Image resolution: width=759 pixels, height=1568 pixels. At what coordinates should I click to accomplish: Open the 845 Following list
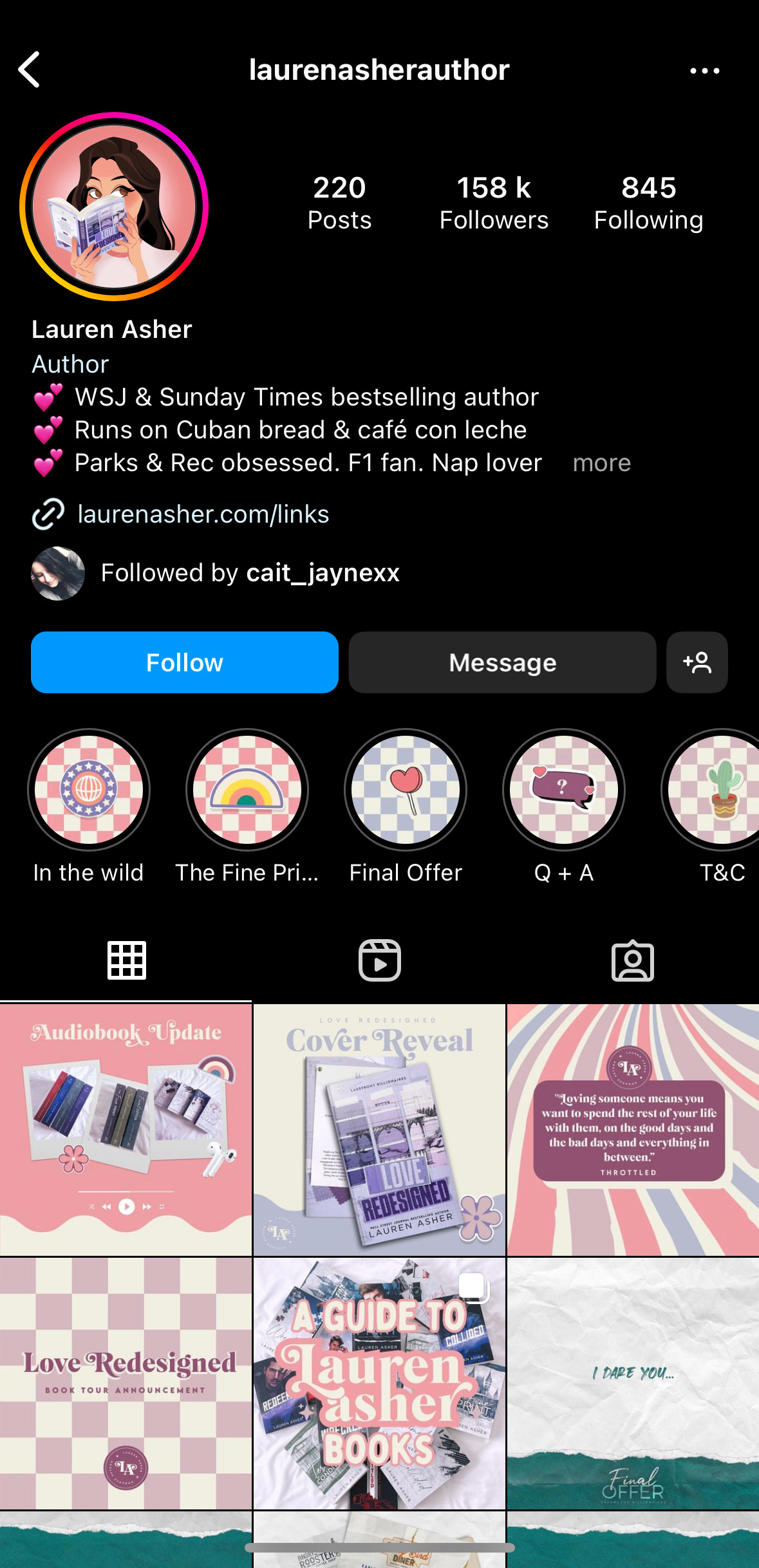point(648,203)
